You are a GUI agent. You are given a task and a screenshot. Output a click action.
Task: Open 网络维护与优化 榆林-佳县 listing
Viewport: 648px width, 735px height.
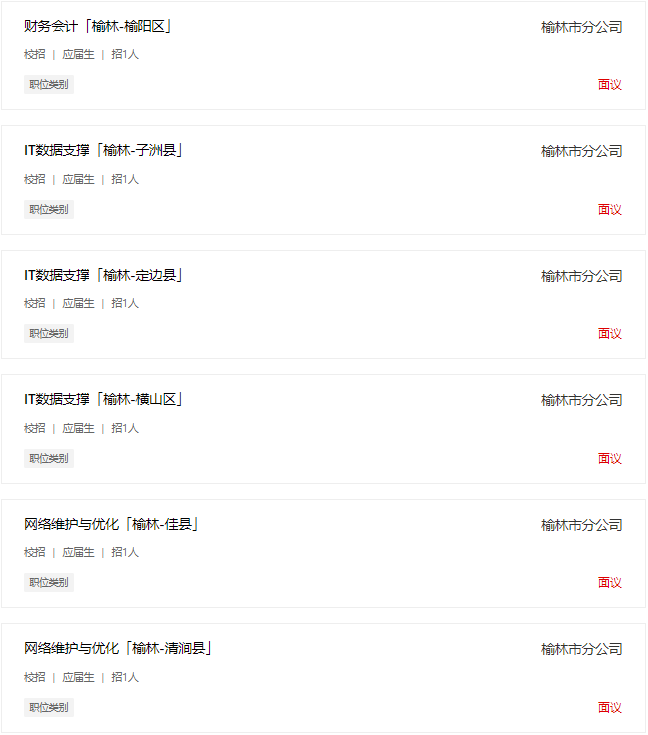(111, 525)
